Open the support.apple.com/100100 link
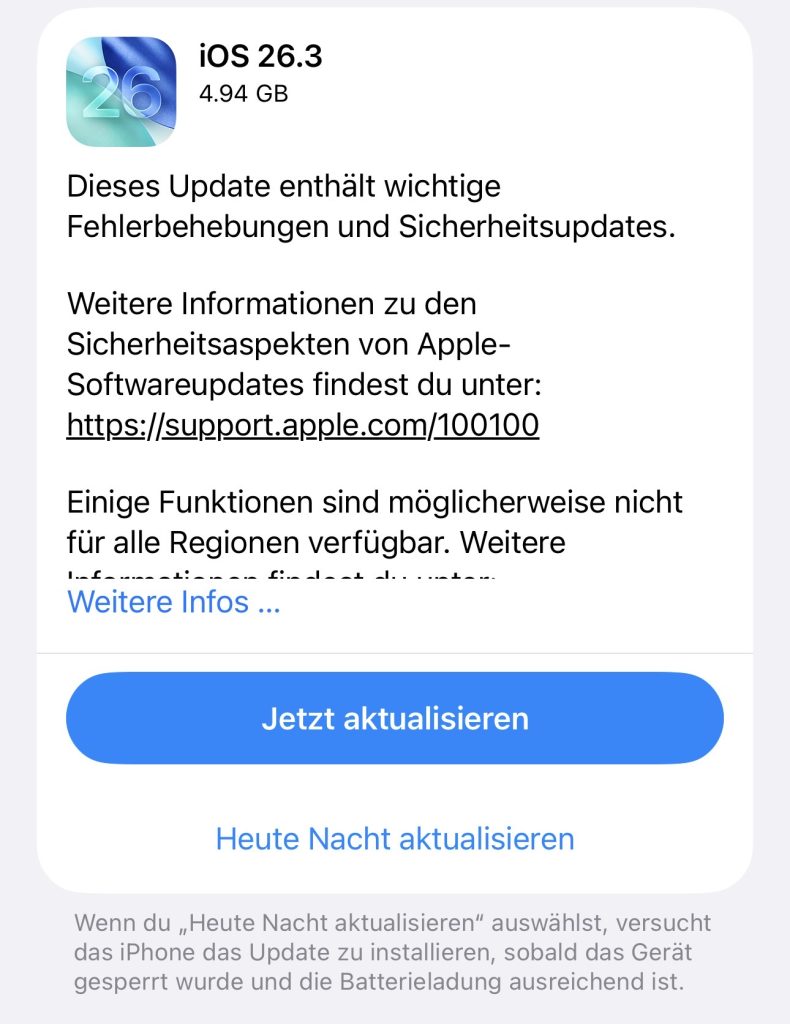Screen dimensions: 790x1024 tap(303, 426)
